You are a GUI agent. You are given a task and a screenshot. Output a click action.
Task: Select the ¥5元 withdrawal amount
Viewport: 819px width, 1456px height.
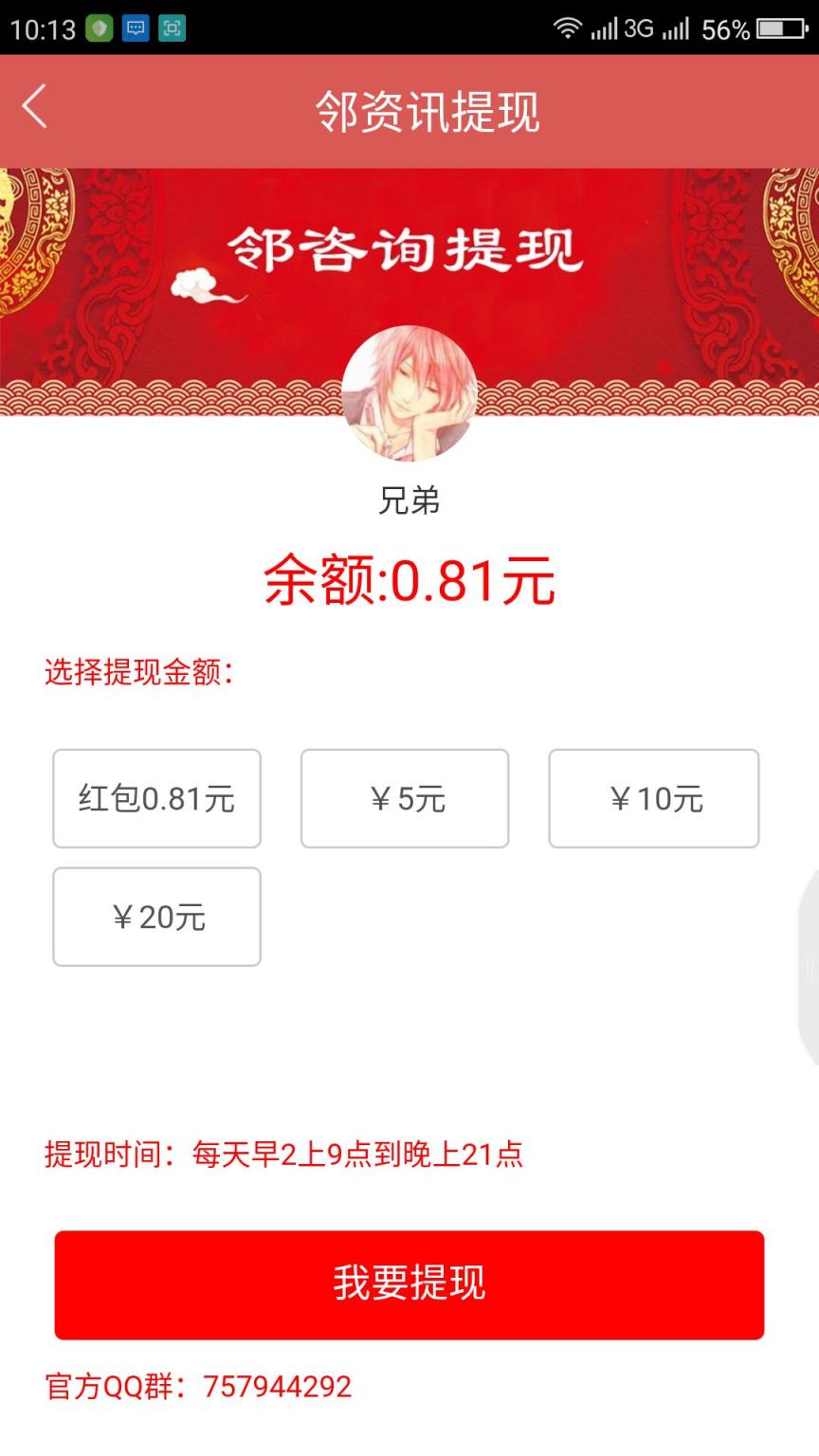pos(405,797)
